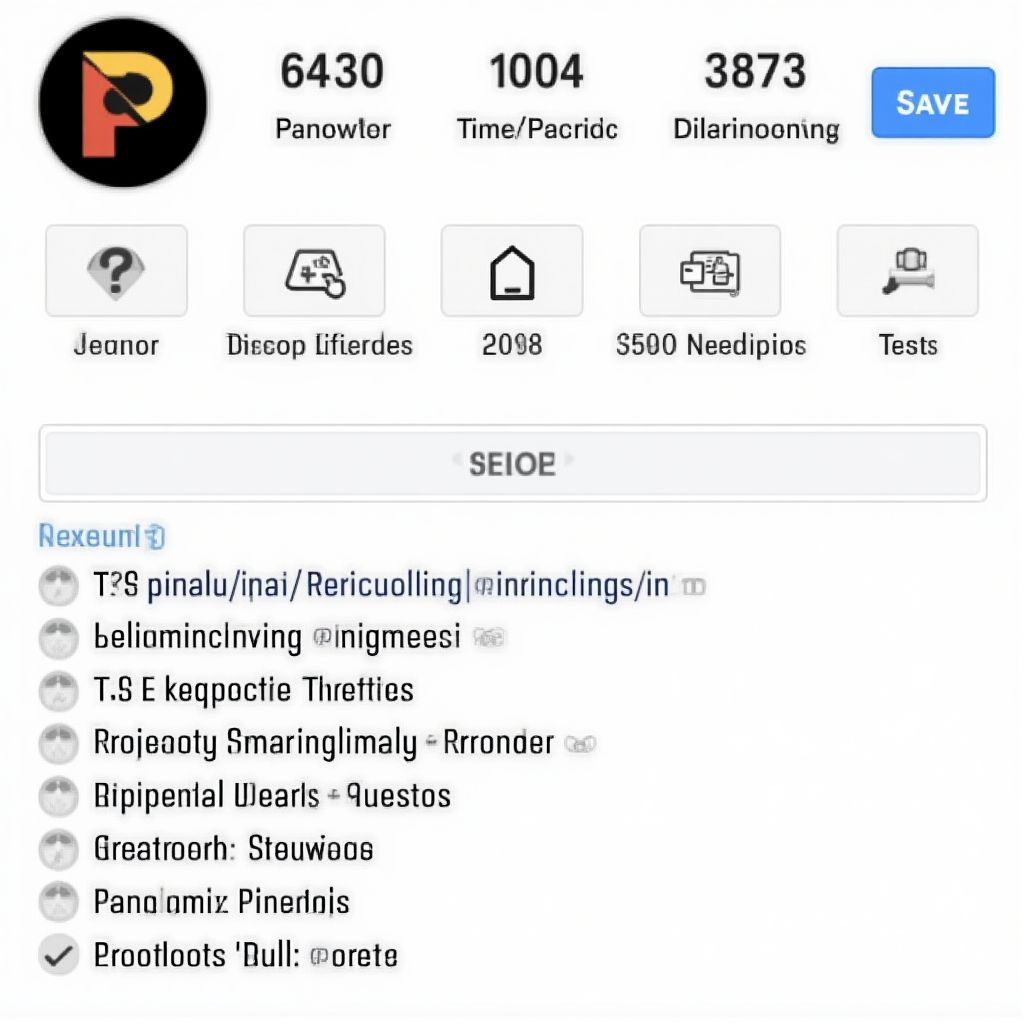
Task: Select the Greatroorh: Steuwoos row
Action: coord(233,849)
